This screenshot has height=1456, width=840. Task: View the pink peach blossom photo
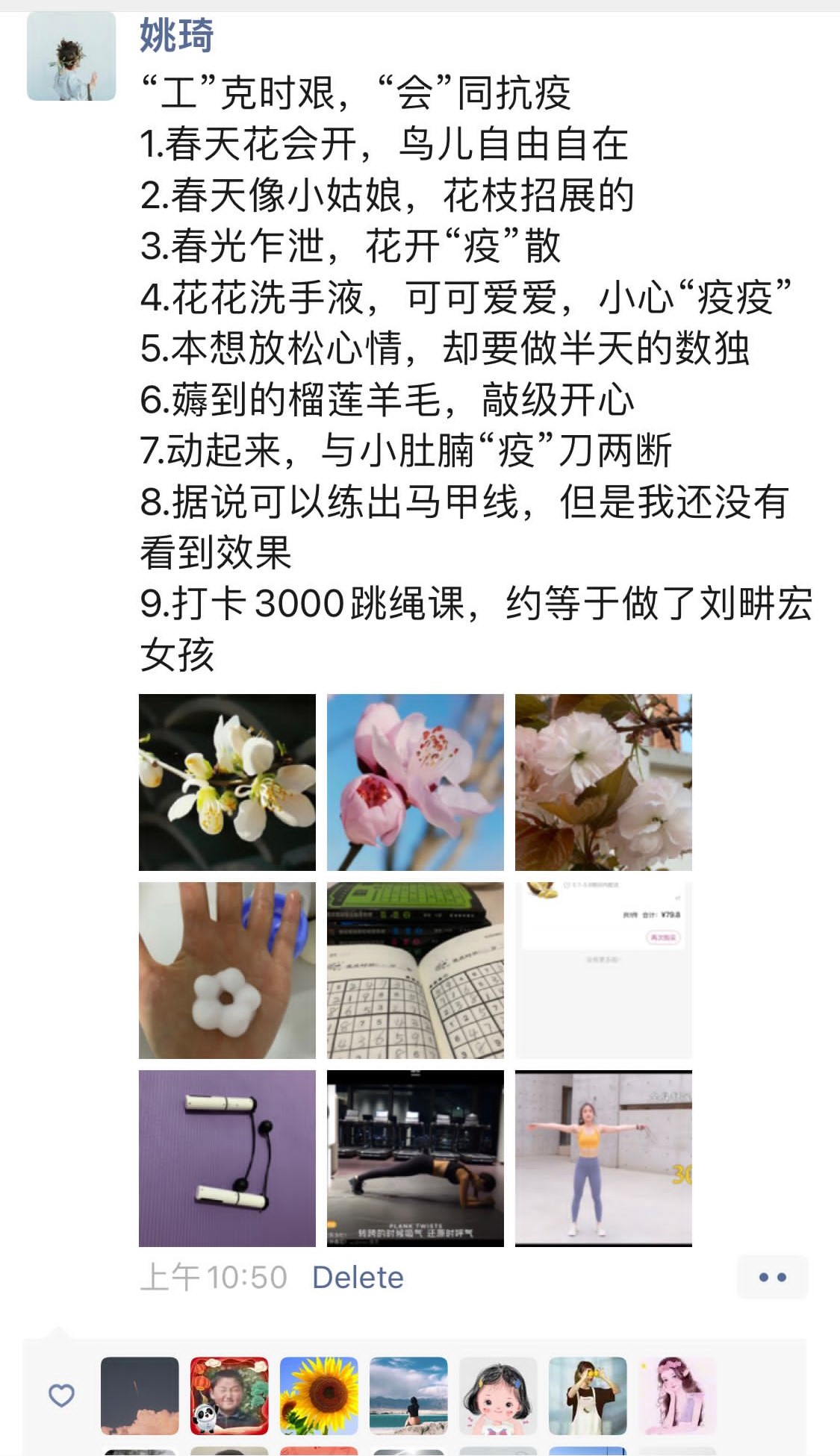[415, 782]
